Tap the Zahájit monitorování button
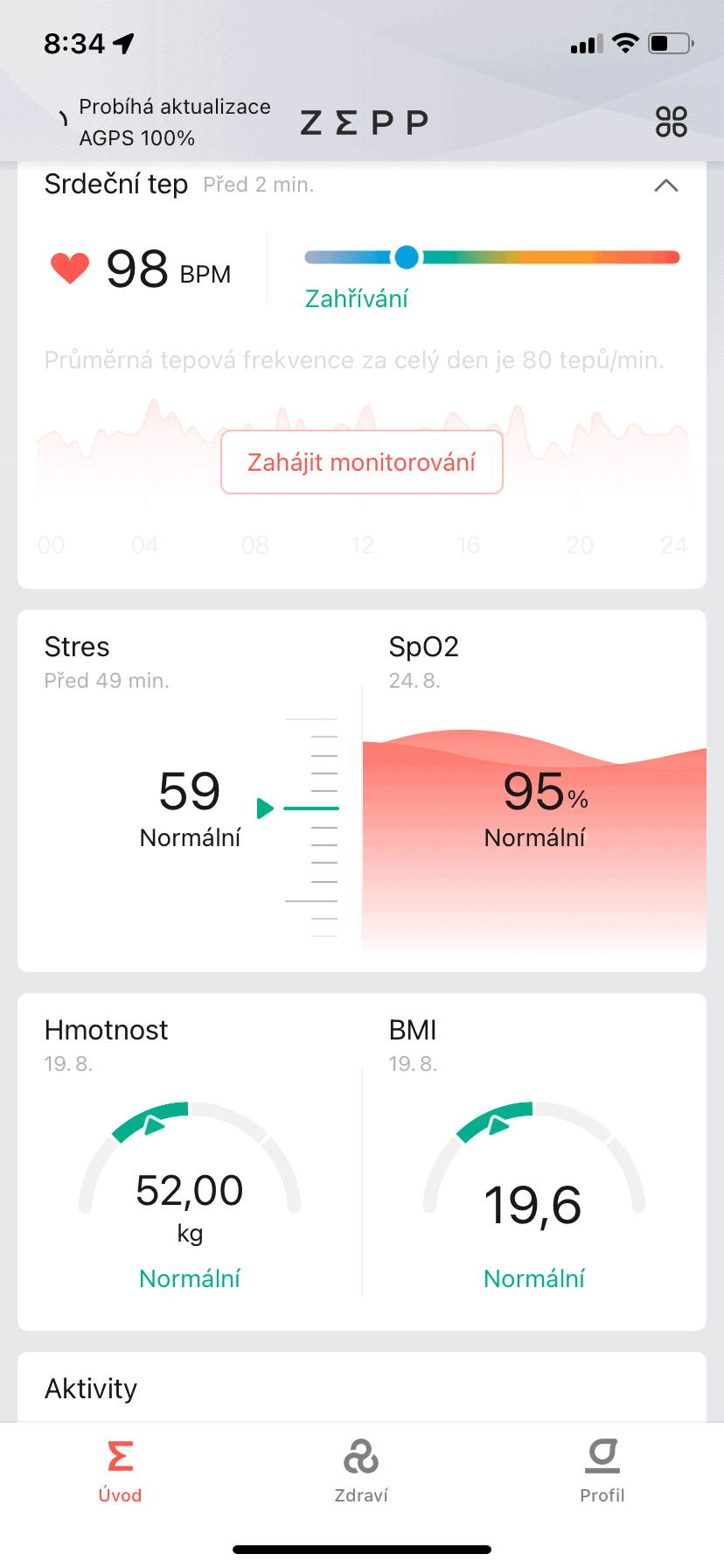The image size is (724, 1568). (x=362, y=462)
